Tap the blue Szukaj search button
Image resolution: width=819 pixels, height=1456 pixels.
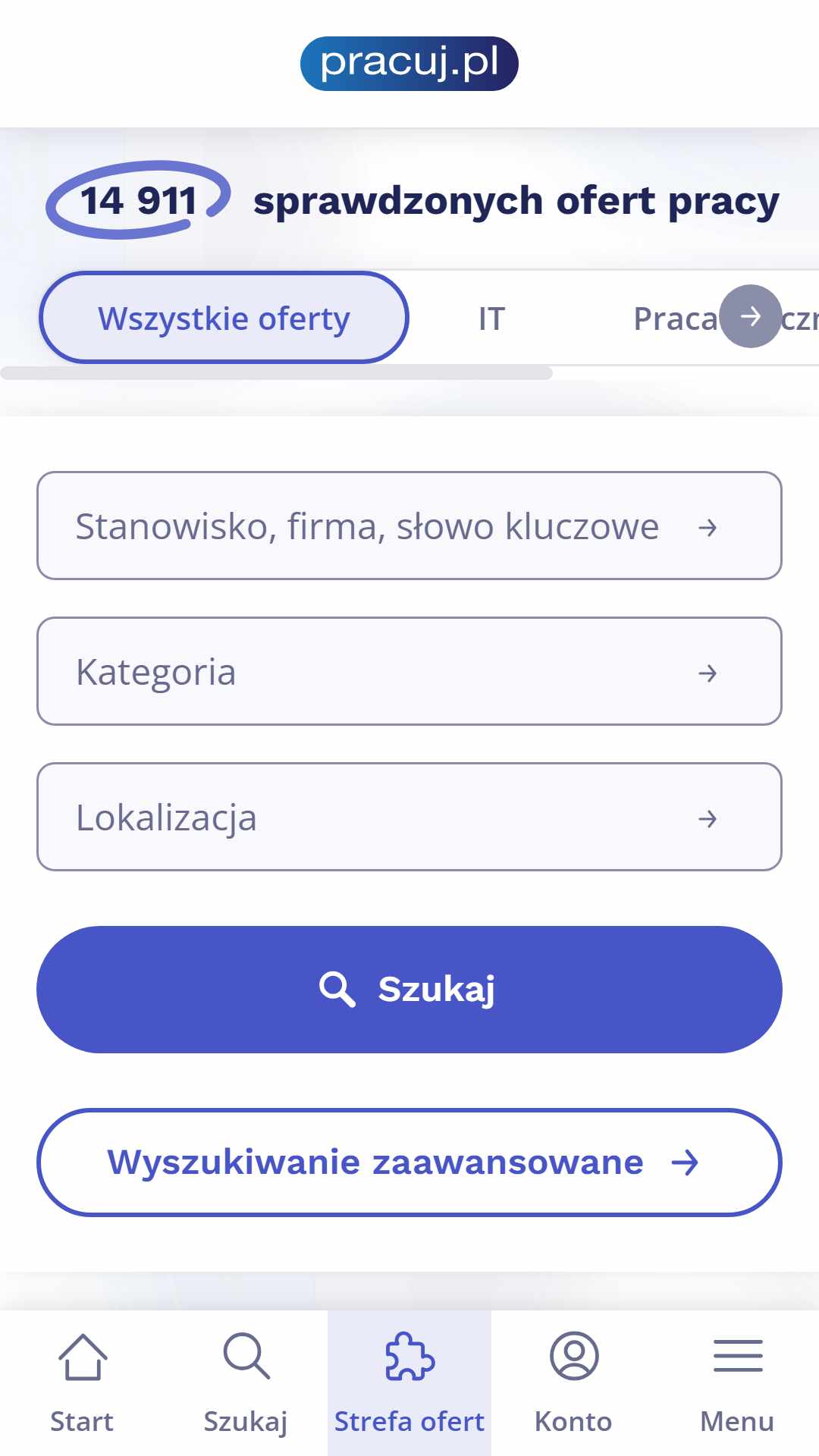coord(409,990)
